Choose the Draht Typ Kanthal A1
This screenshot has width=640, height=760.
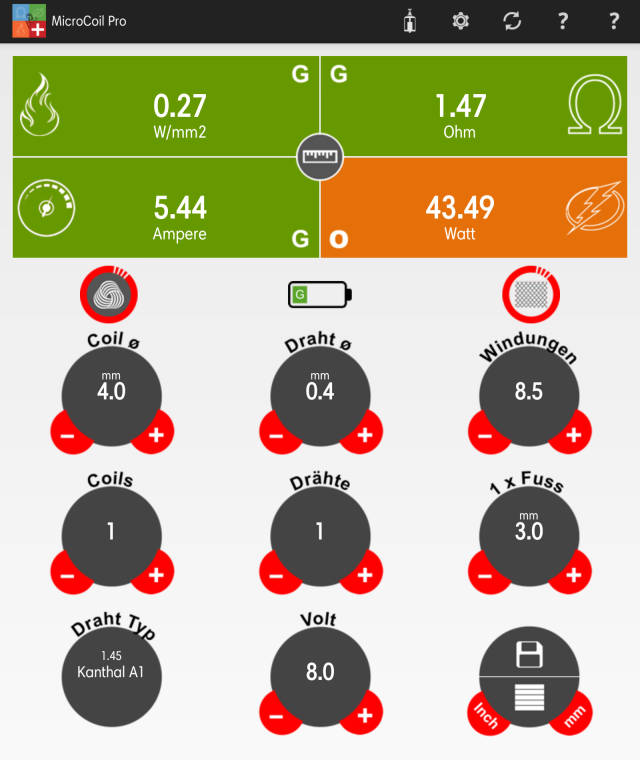(x=111, y=670)
